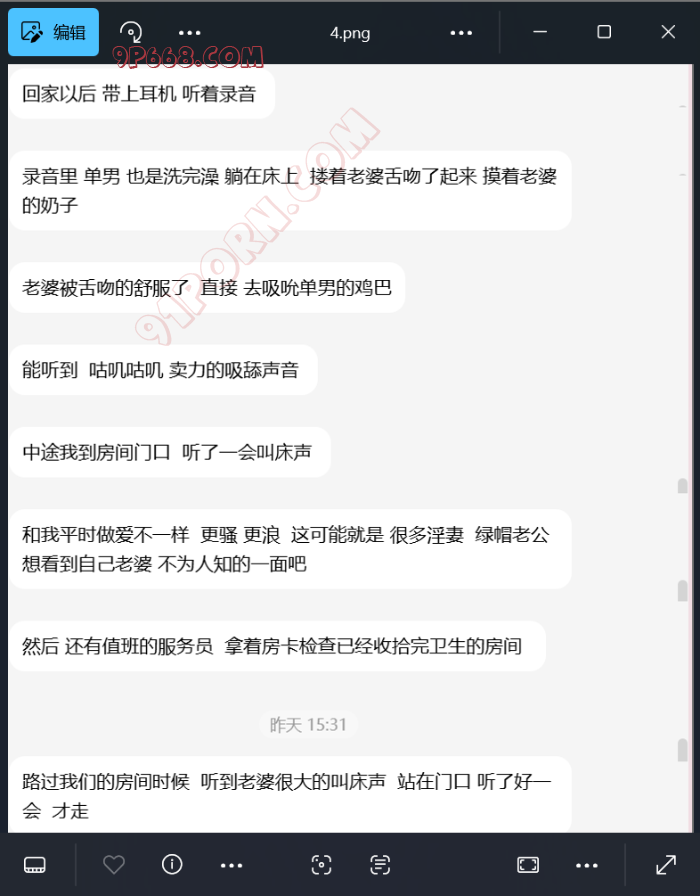Maximize the photo viewer window

(604, 32)
